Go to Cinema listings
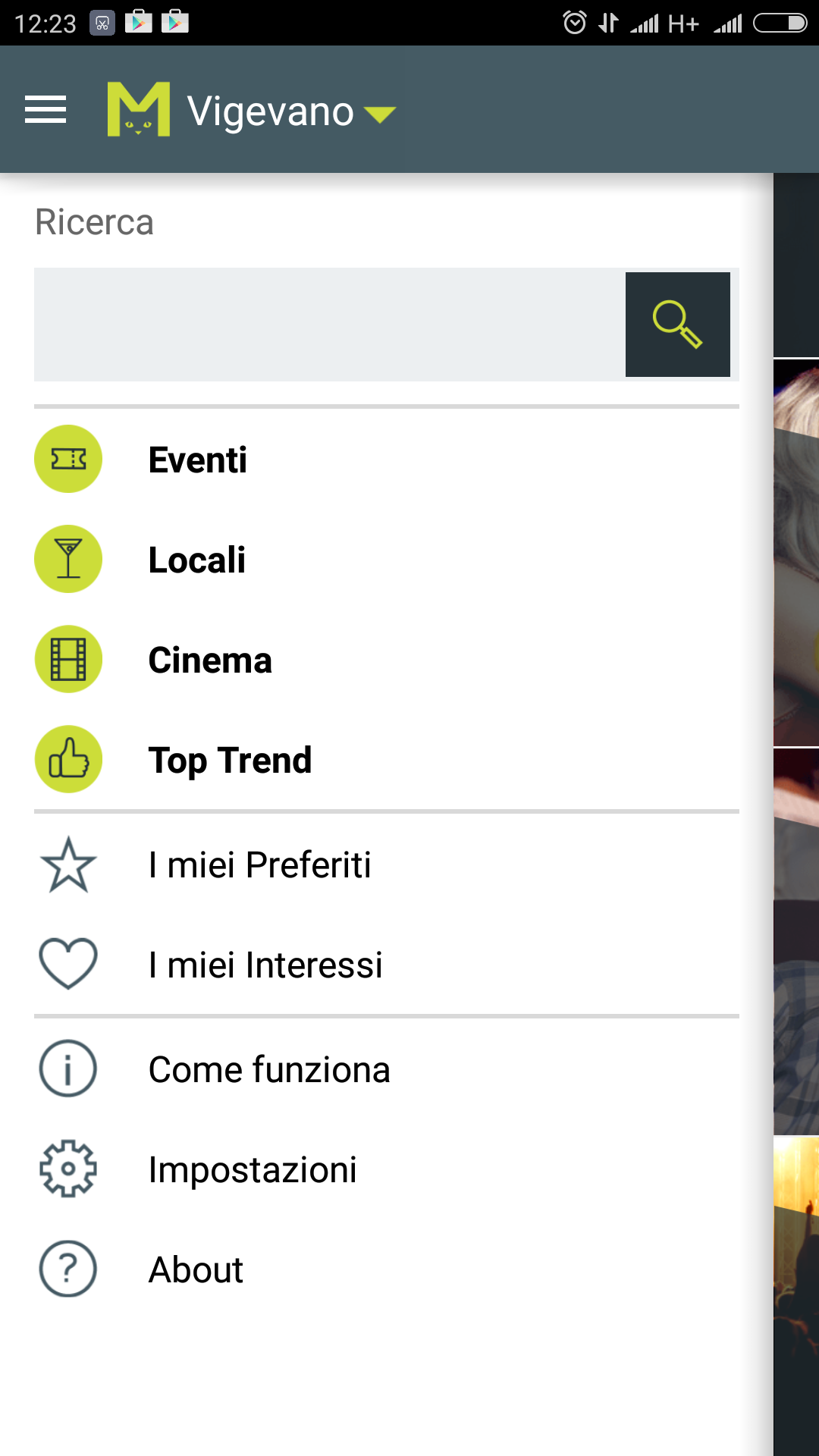Screen dimensions: 819x1456 tap(209, 660)
